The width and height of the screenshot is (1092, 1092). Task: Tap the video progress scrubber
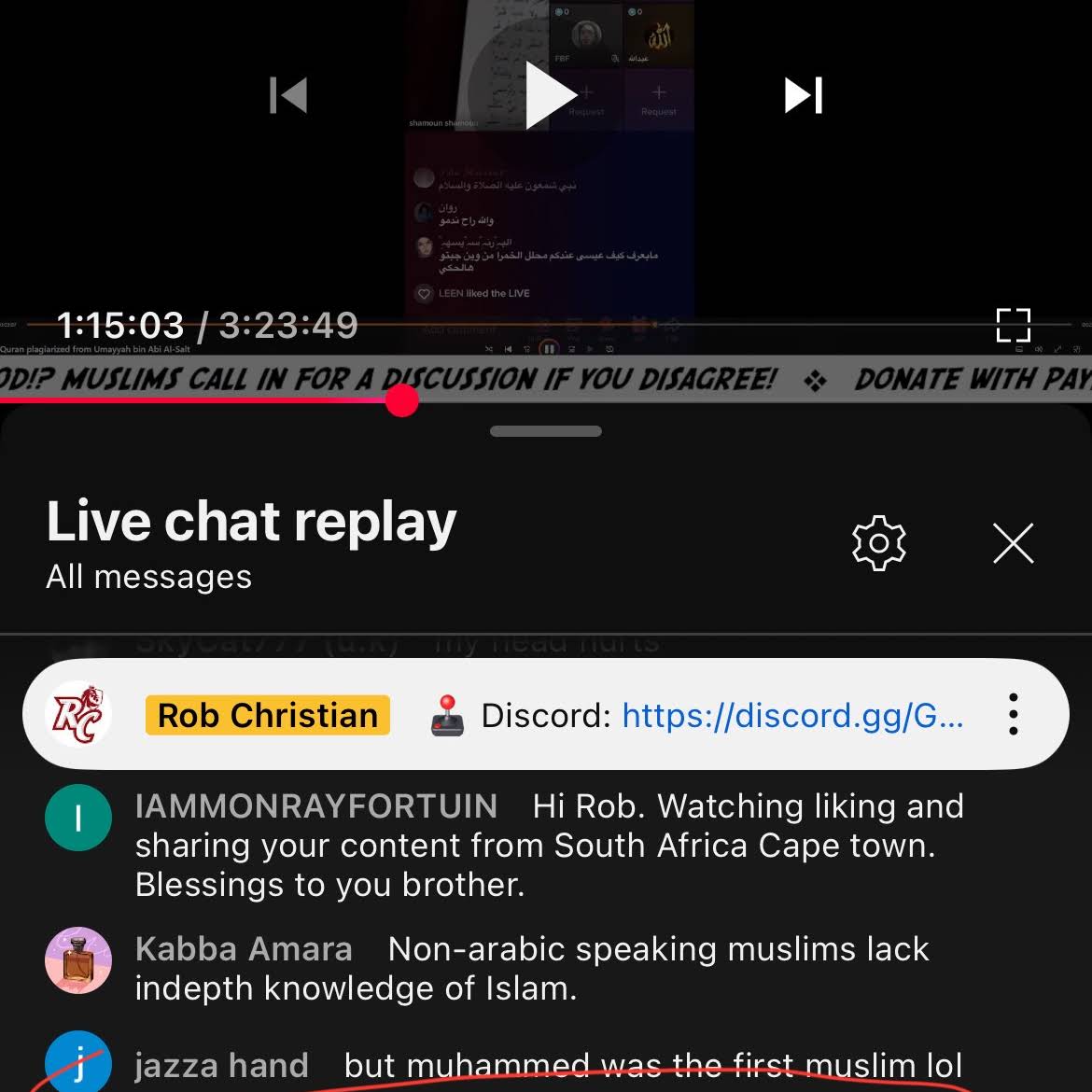(x=402, y=400)
